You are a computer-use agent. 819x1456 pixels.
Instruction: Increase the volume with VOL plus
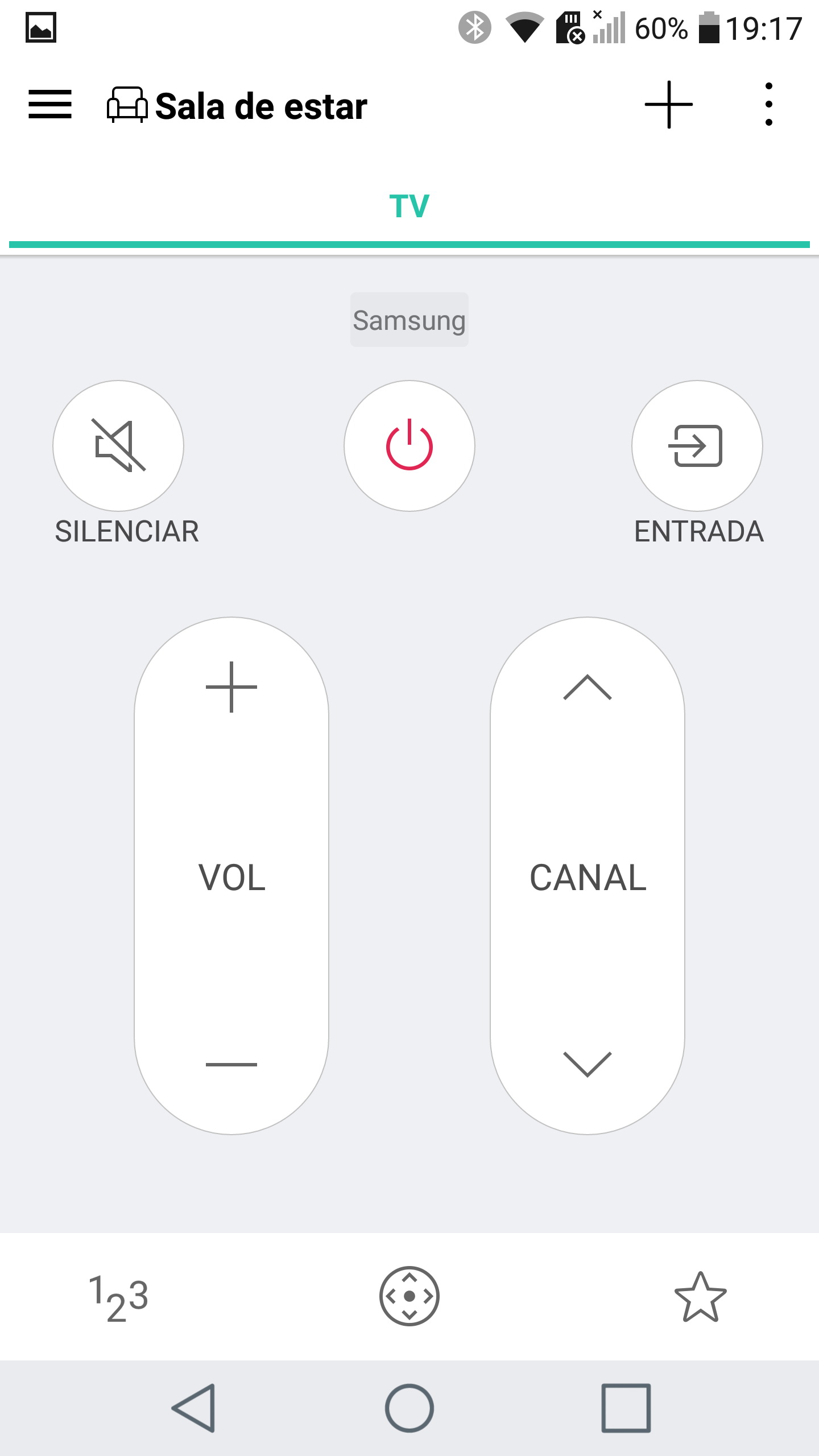pyautogui.click(x=231, y=687)
